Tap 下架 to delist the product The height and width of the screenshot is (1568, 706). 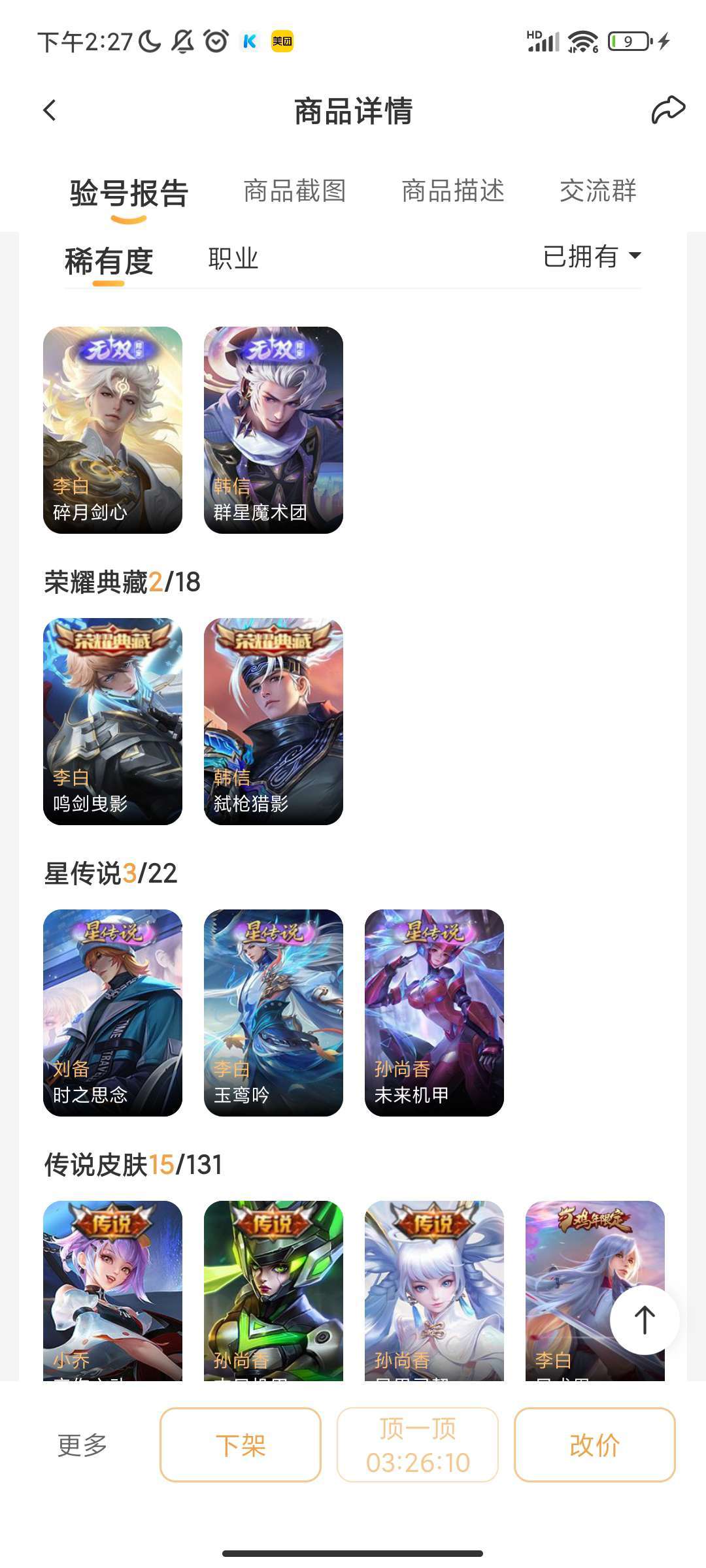[x=241, y=1445]
